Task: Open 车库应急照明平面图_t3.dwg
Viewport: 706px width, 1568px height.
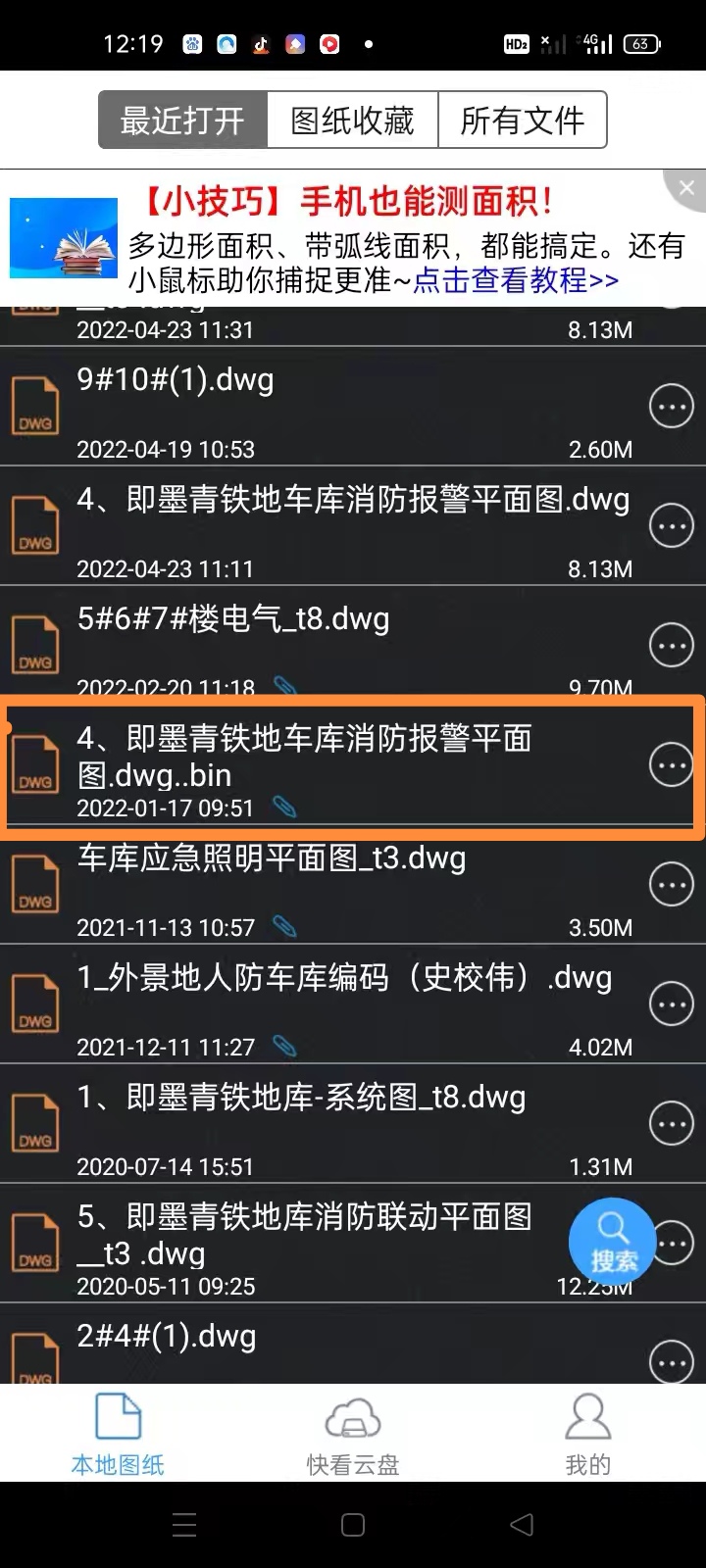Action: click(294, 882)
